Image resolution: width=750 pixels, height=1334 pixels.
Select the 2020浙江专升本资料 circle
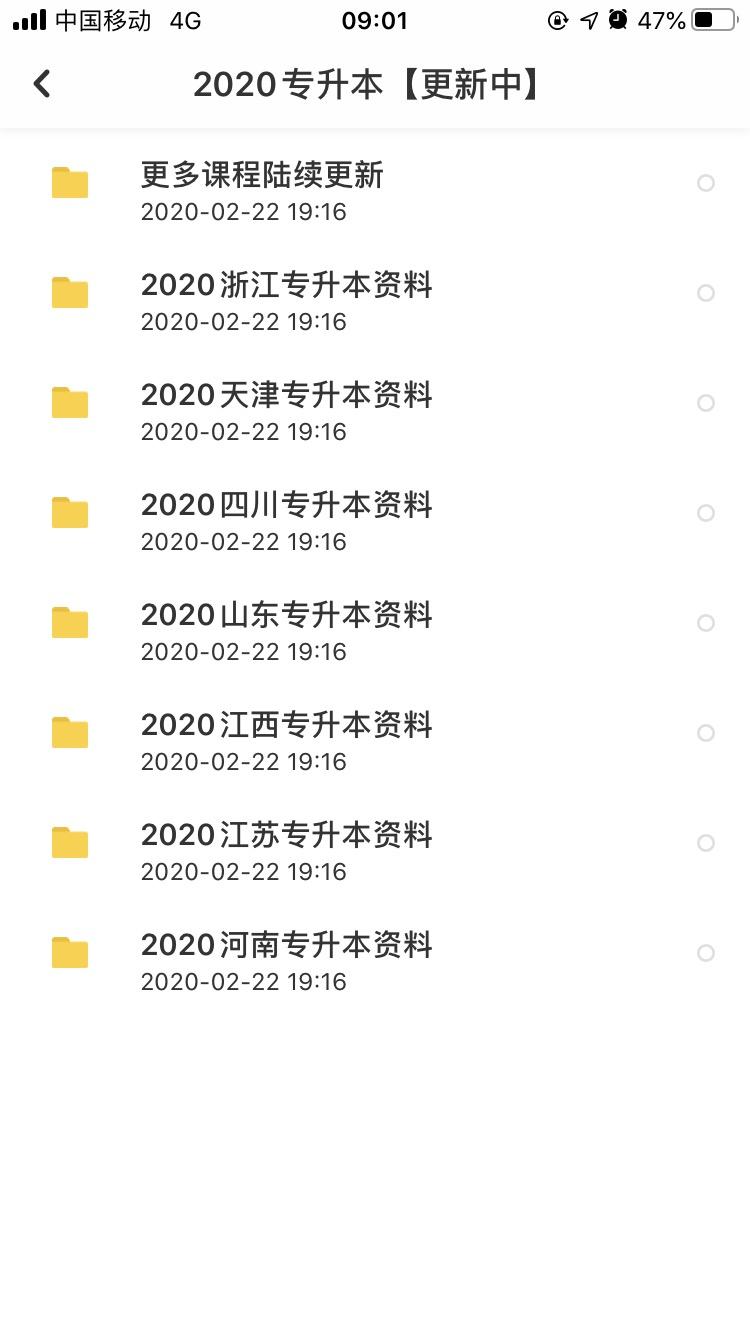[706, 293]
